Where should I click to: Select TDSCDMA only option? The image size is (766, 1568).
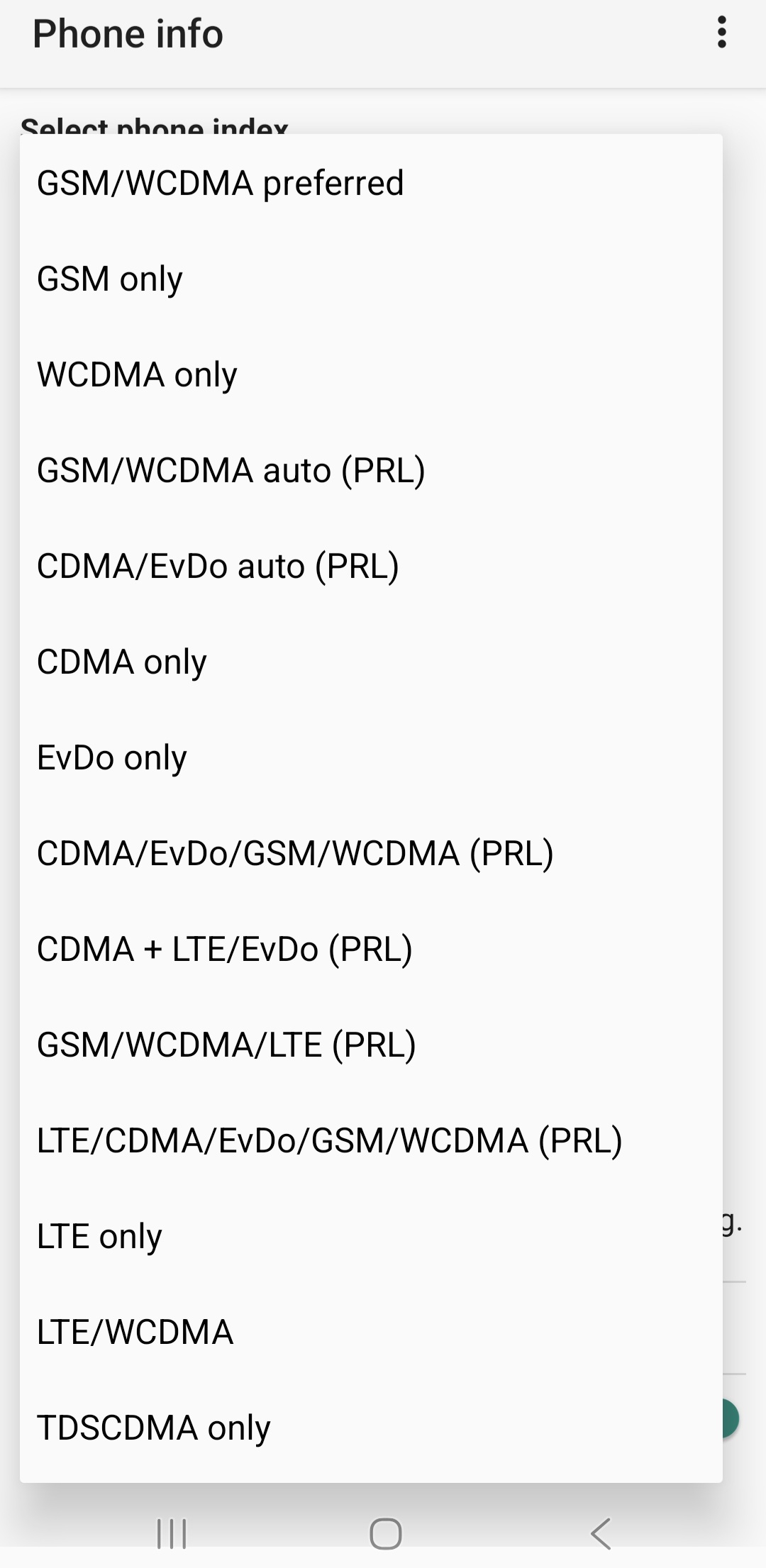(153, 1428)
